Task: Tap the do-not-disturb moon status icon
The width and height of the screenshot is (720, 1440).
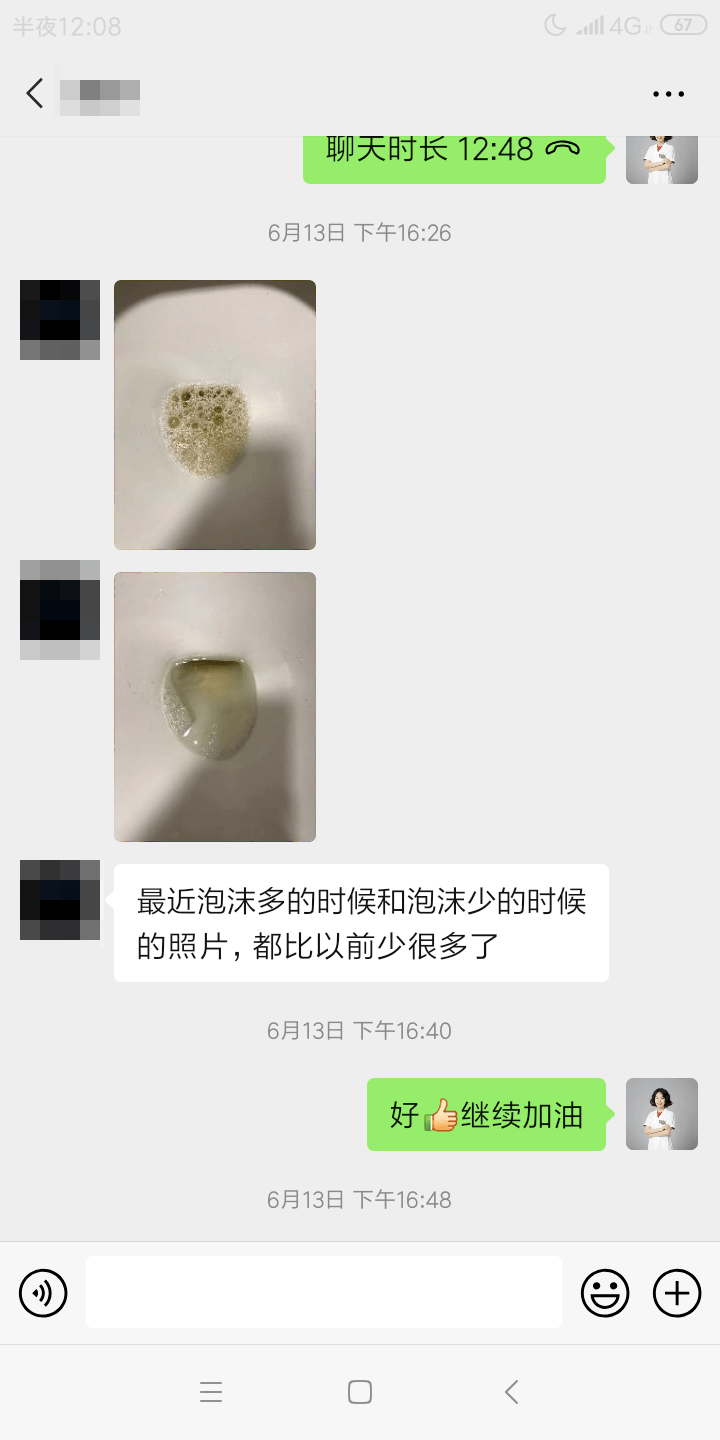Action: point(554,25)
